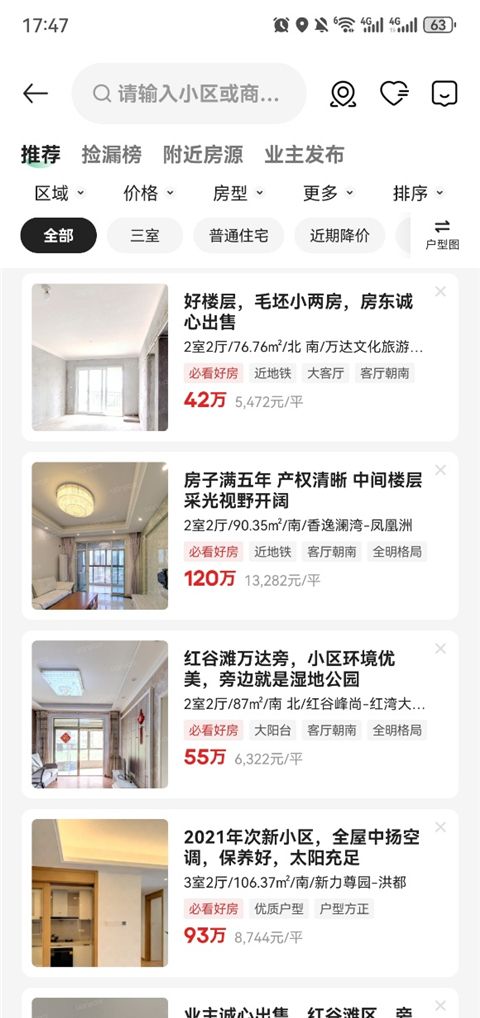This screenshot has width=480, height=1018.
Task: Select the 三室 filter chip
Action: (x=145, y=235)
